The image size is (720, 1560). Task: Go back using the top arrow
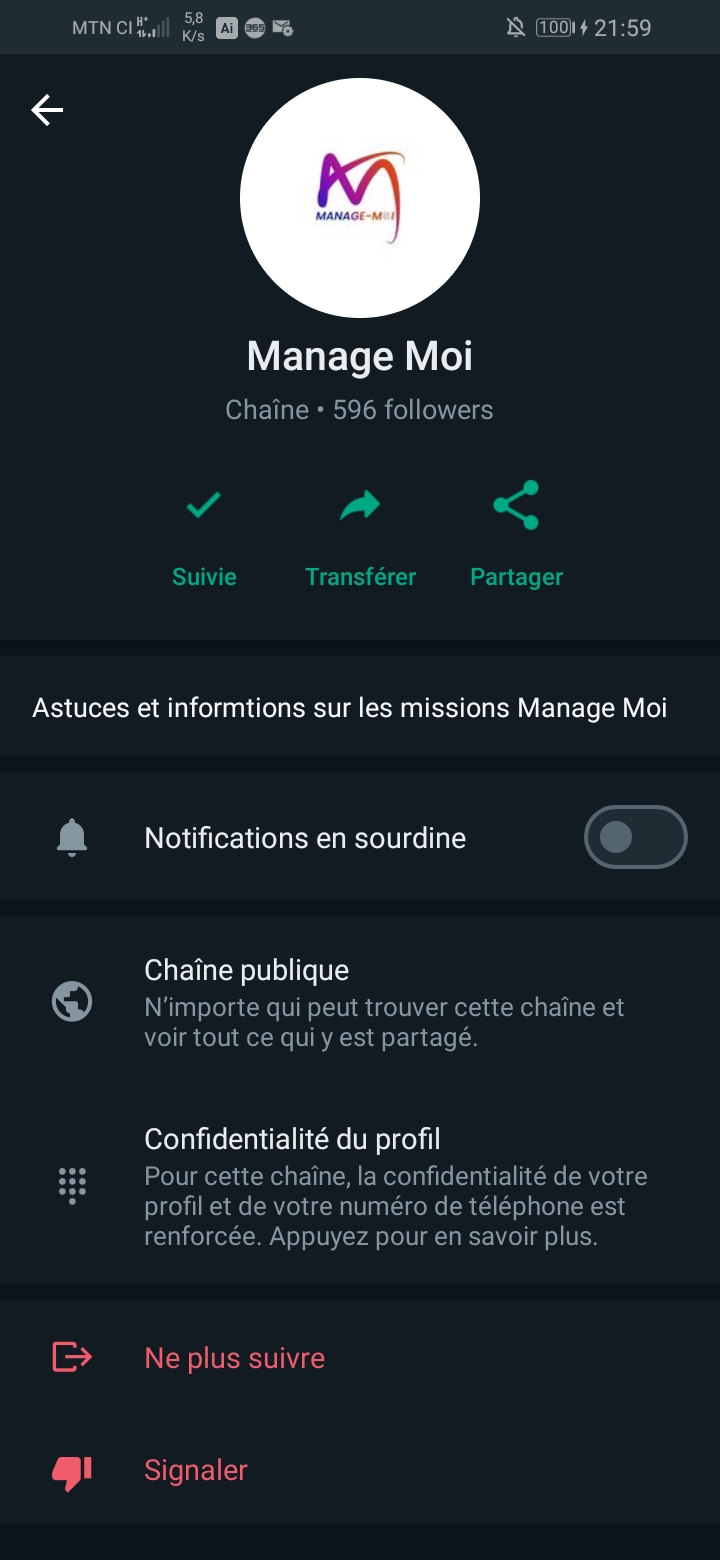(x=47, y=110)
